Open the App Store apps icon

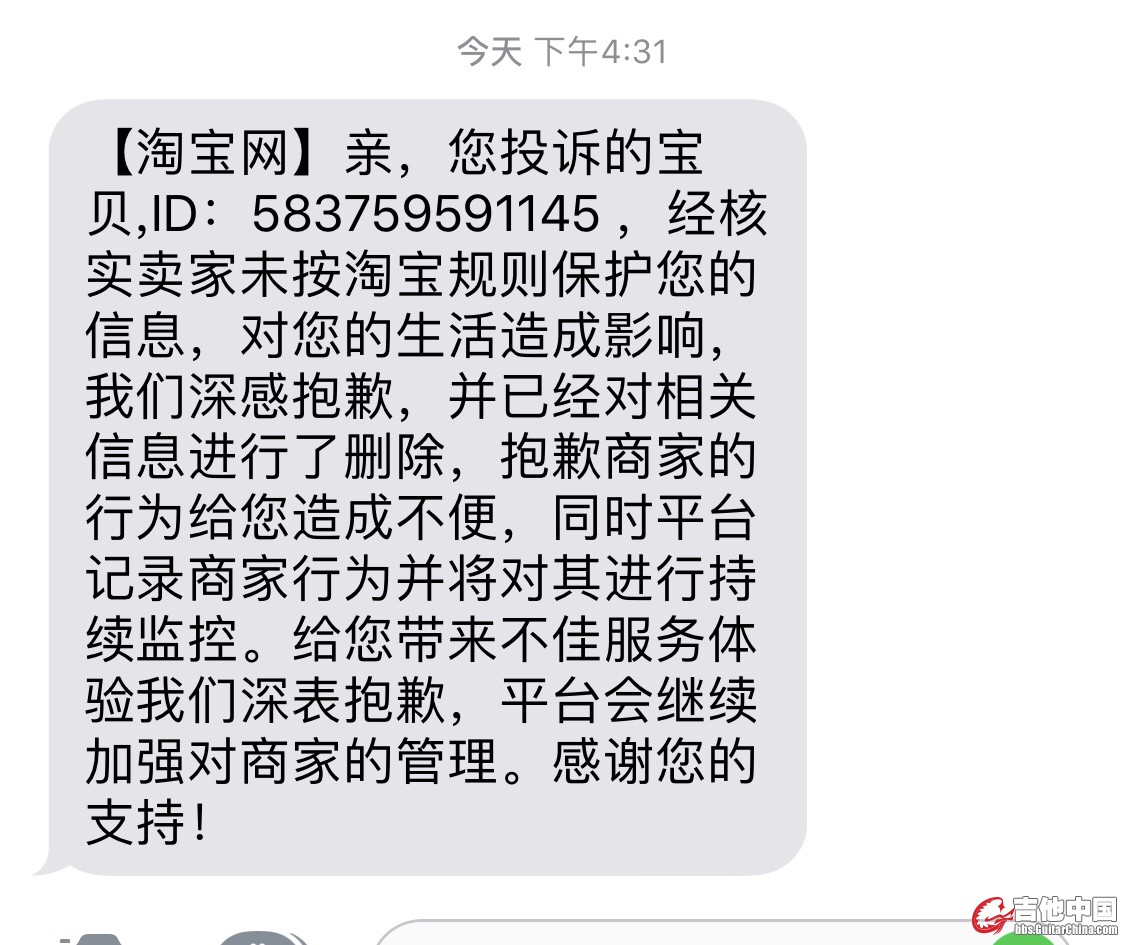tap(258, 938)
